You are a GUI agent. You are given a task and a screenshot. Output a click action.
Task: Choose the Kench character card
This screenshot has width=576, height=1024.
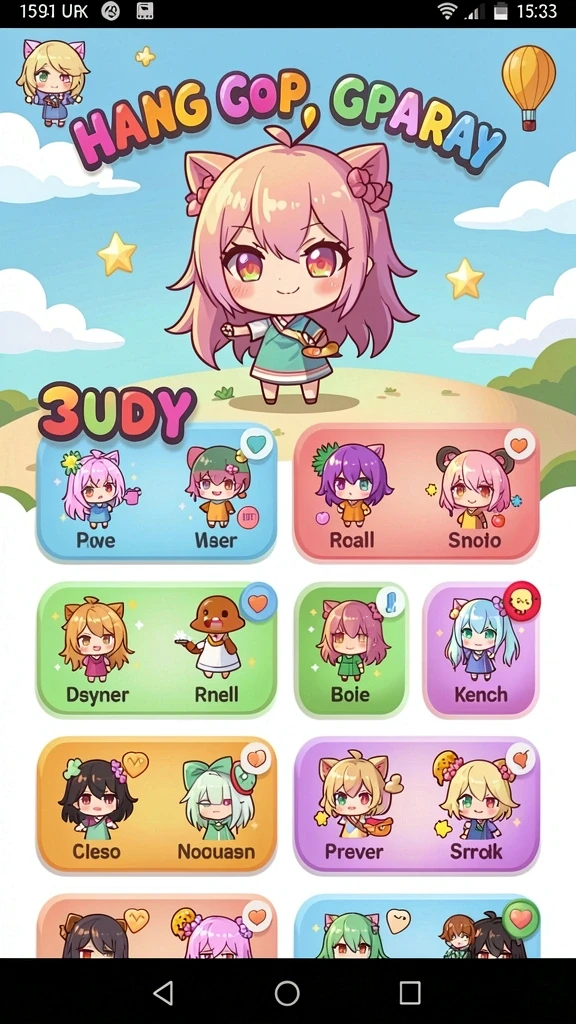[x=481, y=650]
